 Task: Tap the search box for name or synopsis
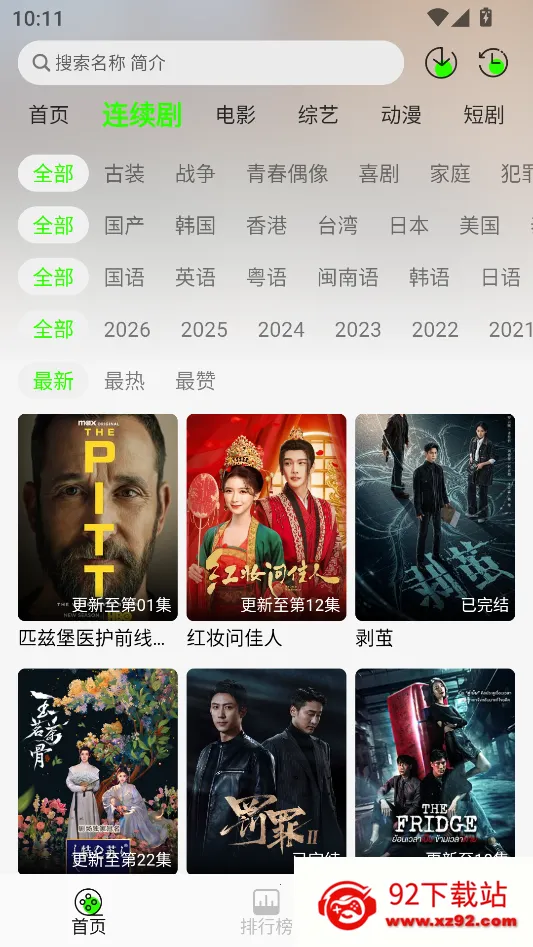(x=211, y=63)
